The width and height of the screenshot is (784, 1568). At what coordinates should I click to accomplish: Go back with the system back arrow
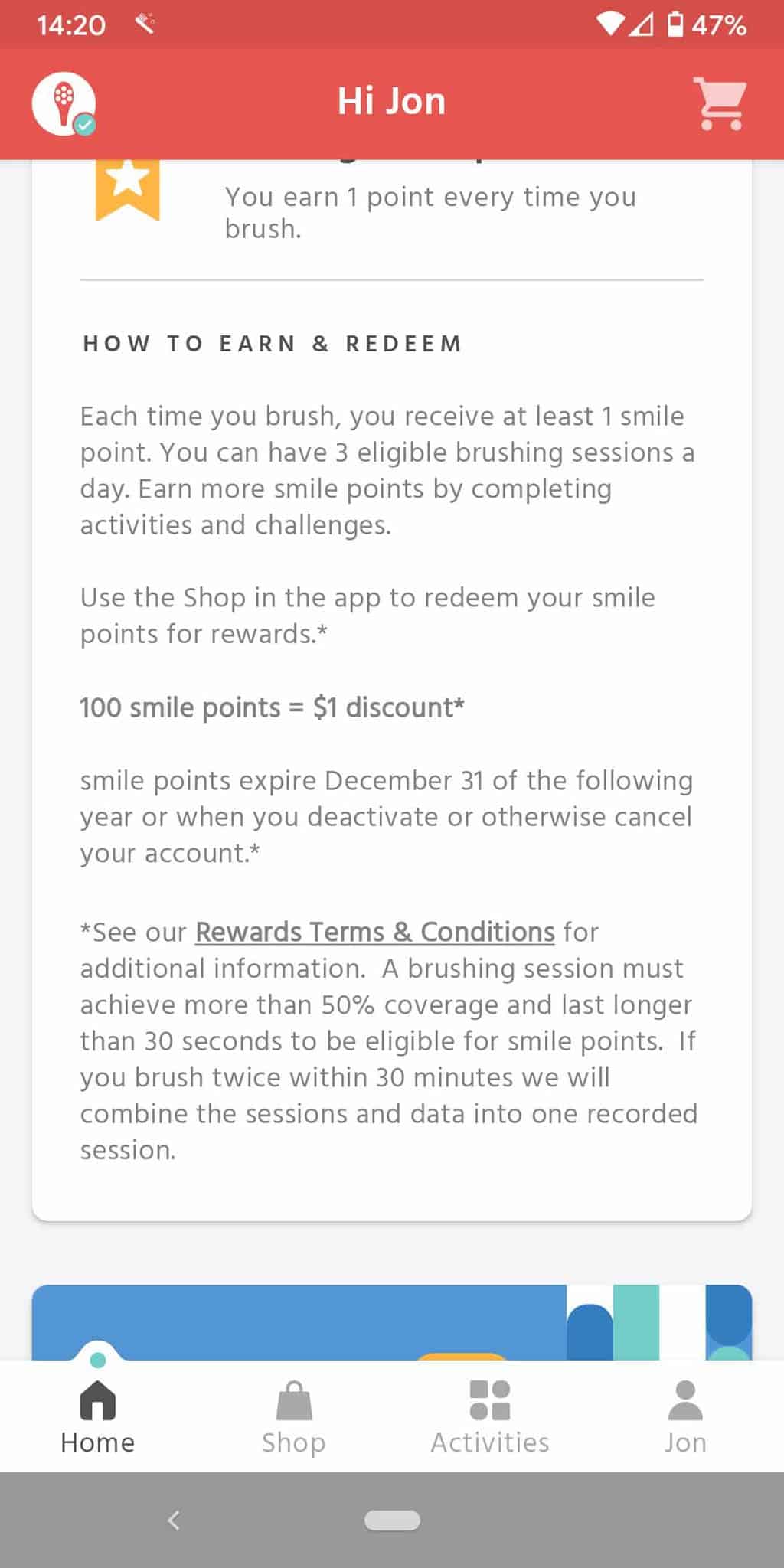coord(174,1520)
